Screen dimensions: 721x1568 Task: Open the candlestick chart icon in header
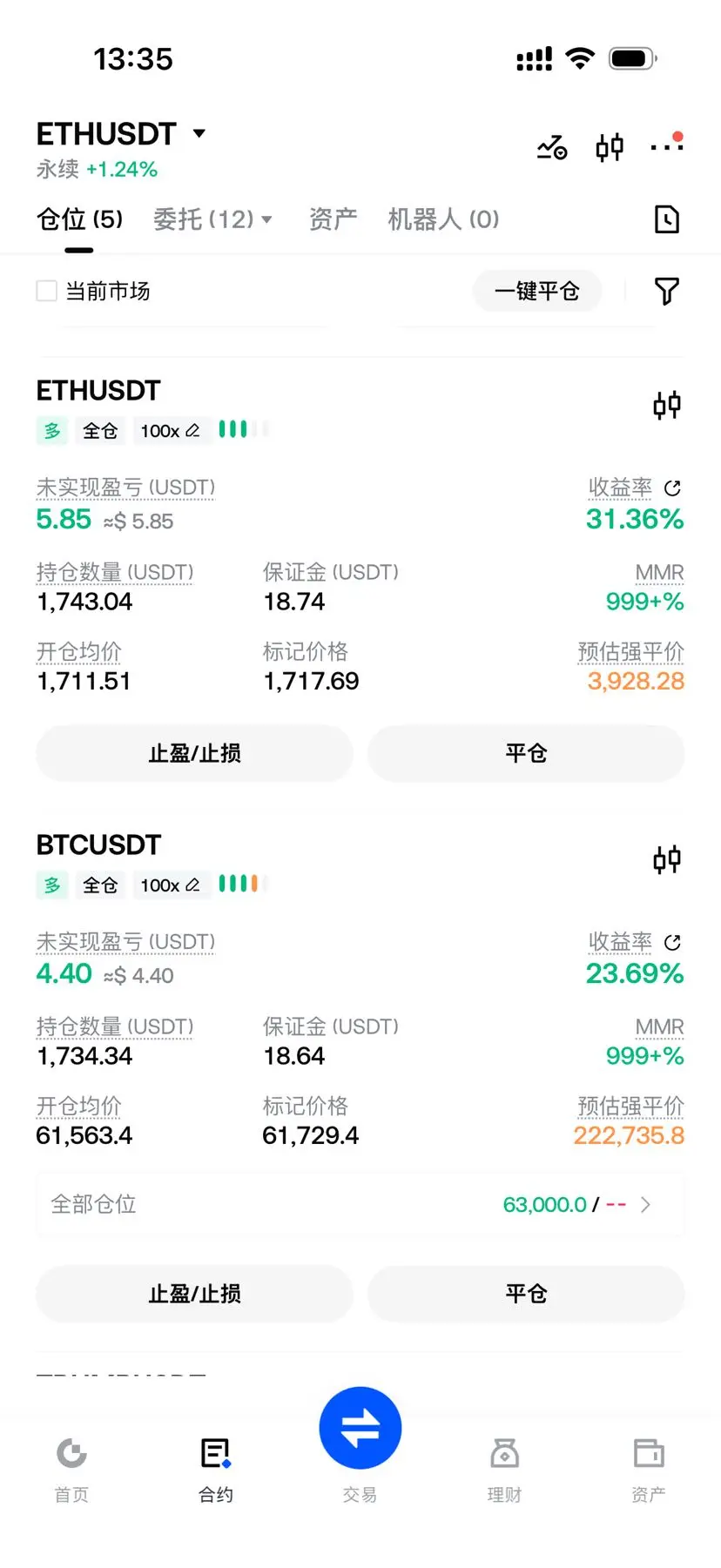point(610,147)
